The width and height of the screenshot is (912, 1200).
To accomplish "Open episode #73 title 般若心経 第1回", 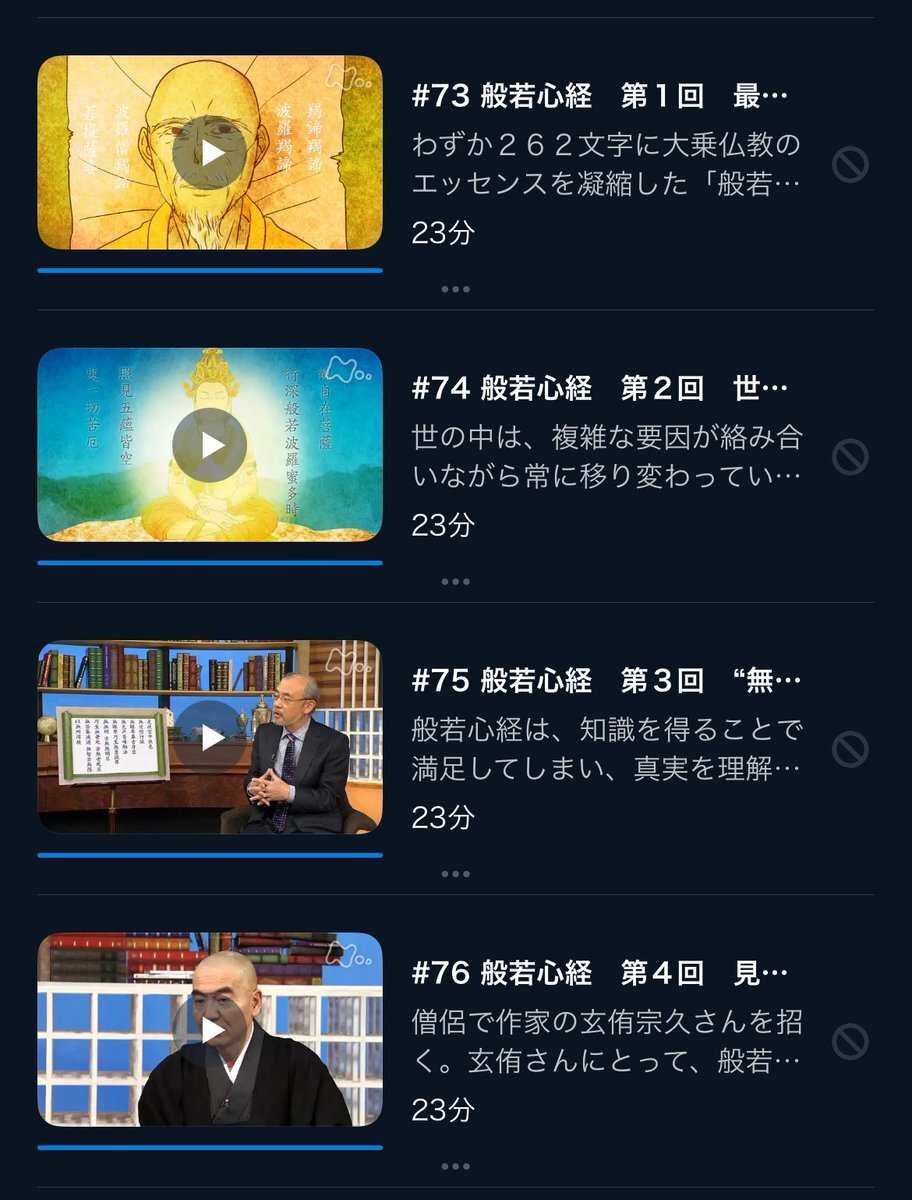I will (600, 97).
